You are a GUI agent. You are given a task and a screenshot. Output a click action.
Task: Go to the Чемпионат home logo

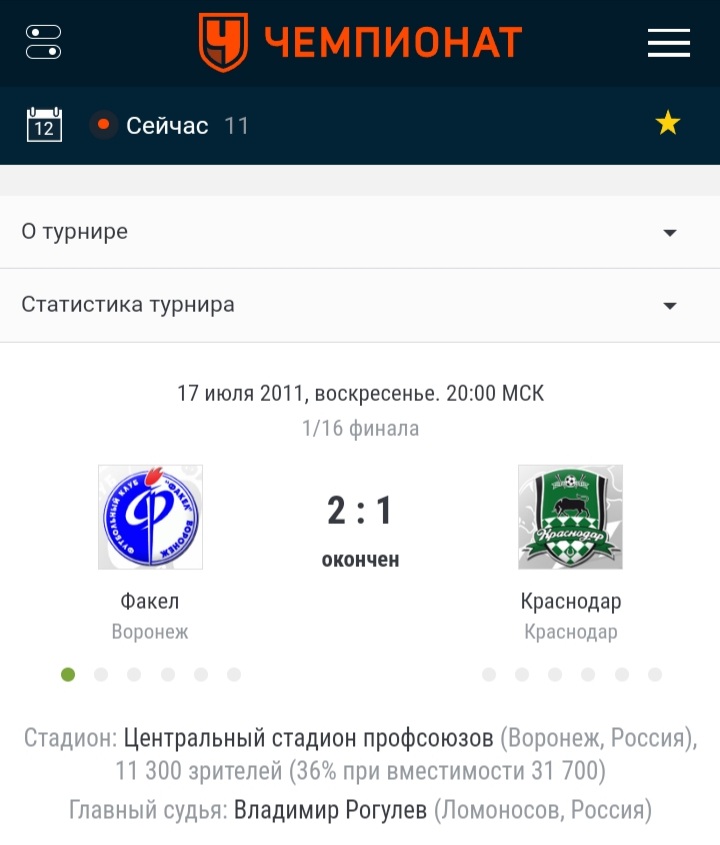pyautogui.click(x=360, y=42)
